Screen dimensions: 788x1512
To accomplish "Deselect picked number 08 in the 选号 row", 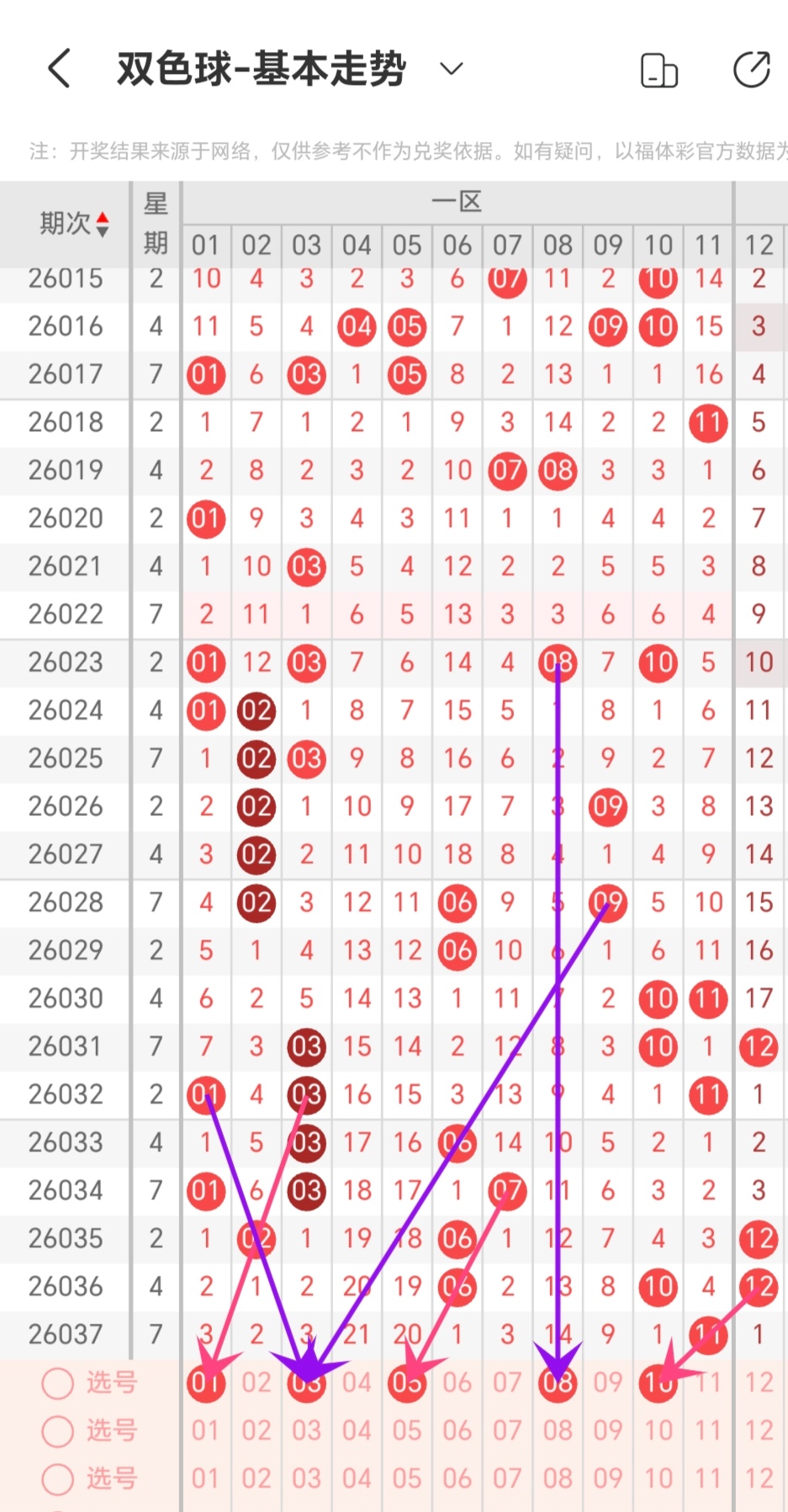I will point(558,1383).
